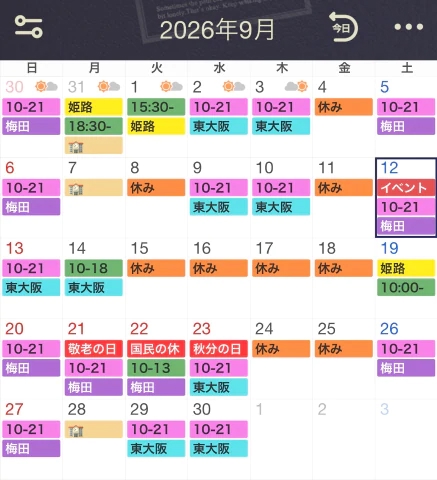This screenshot has width=437, height=480.
Task: Open September 10 with 東大阪 shift
Action: [x=281, y=198]
